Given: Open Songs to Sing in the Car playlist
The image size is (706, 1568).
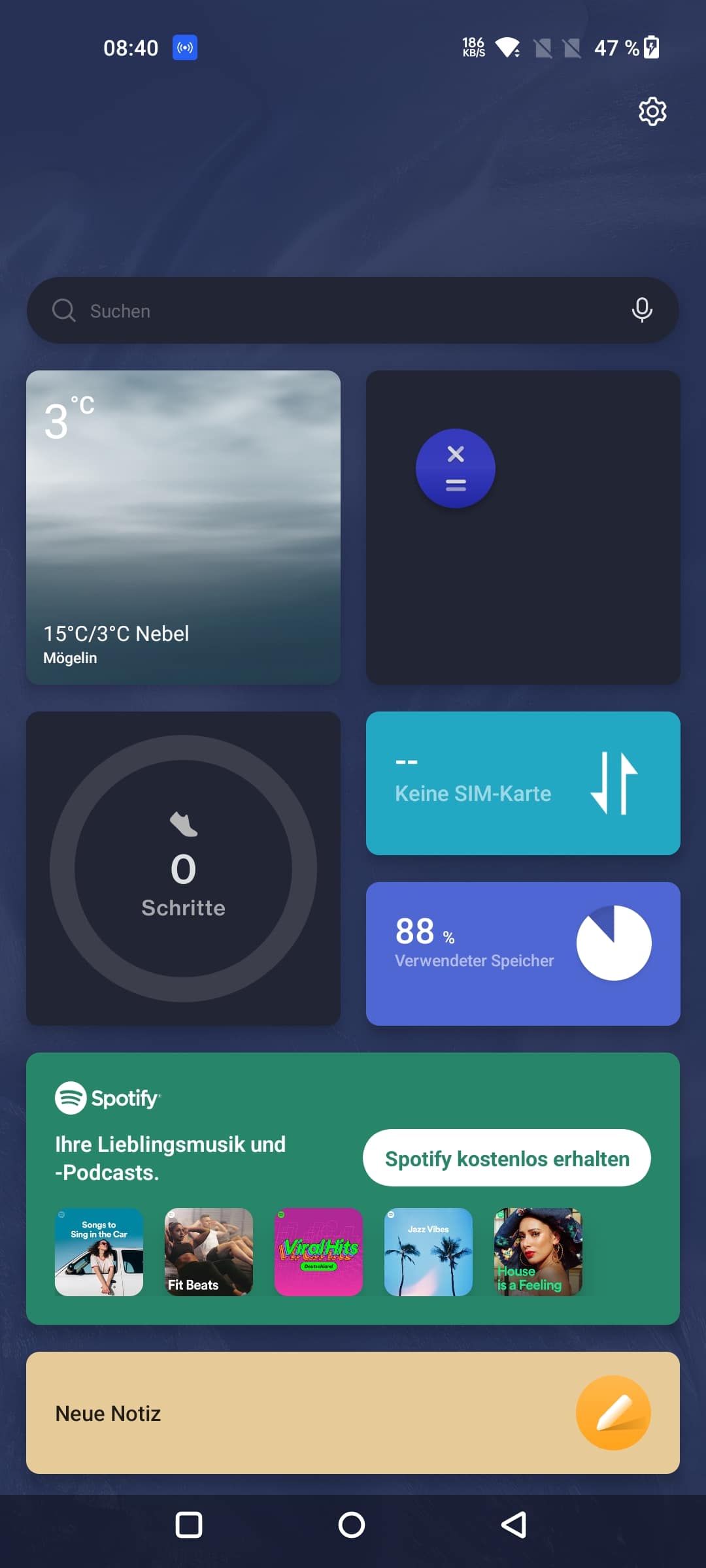Looking at the screenshot, I should (99, 1252).
